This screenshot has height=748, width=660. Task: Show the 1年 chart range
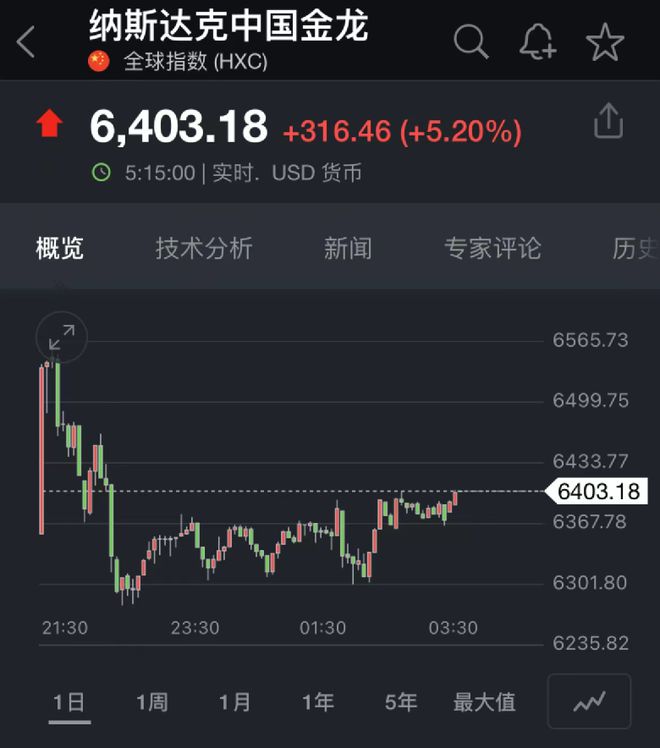318,702
